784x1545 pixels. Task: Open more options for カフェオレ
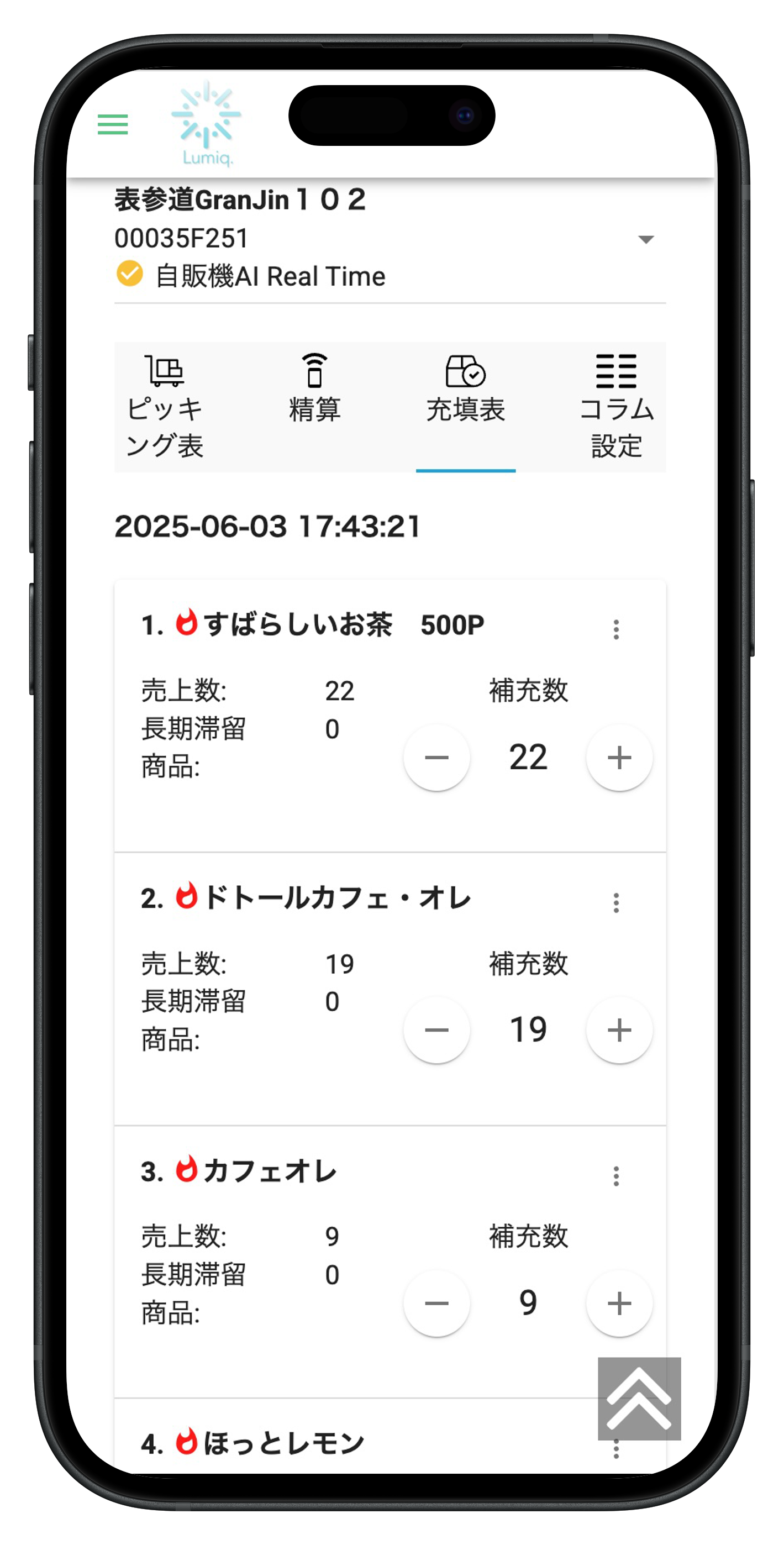pos(616,1176)
